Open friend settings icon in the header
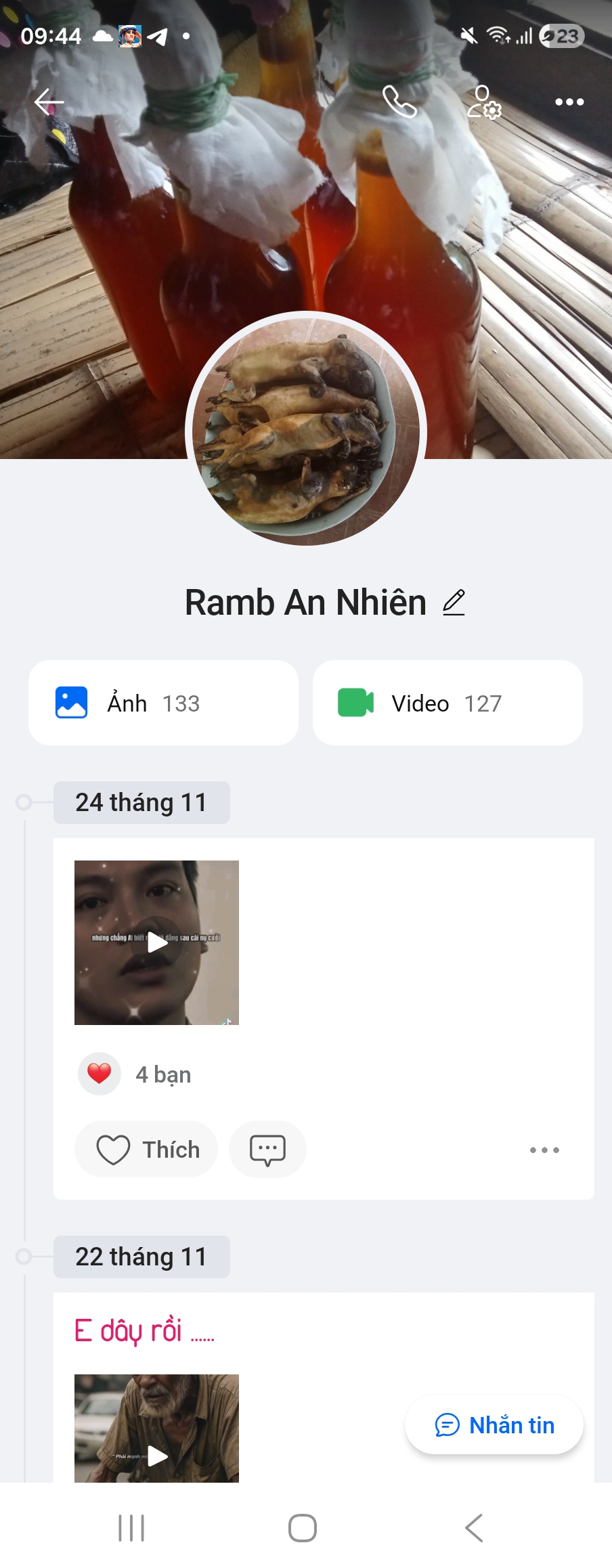The height and width of the screenshot is (1568, 612). coord(484,102)
